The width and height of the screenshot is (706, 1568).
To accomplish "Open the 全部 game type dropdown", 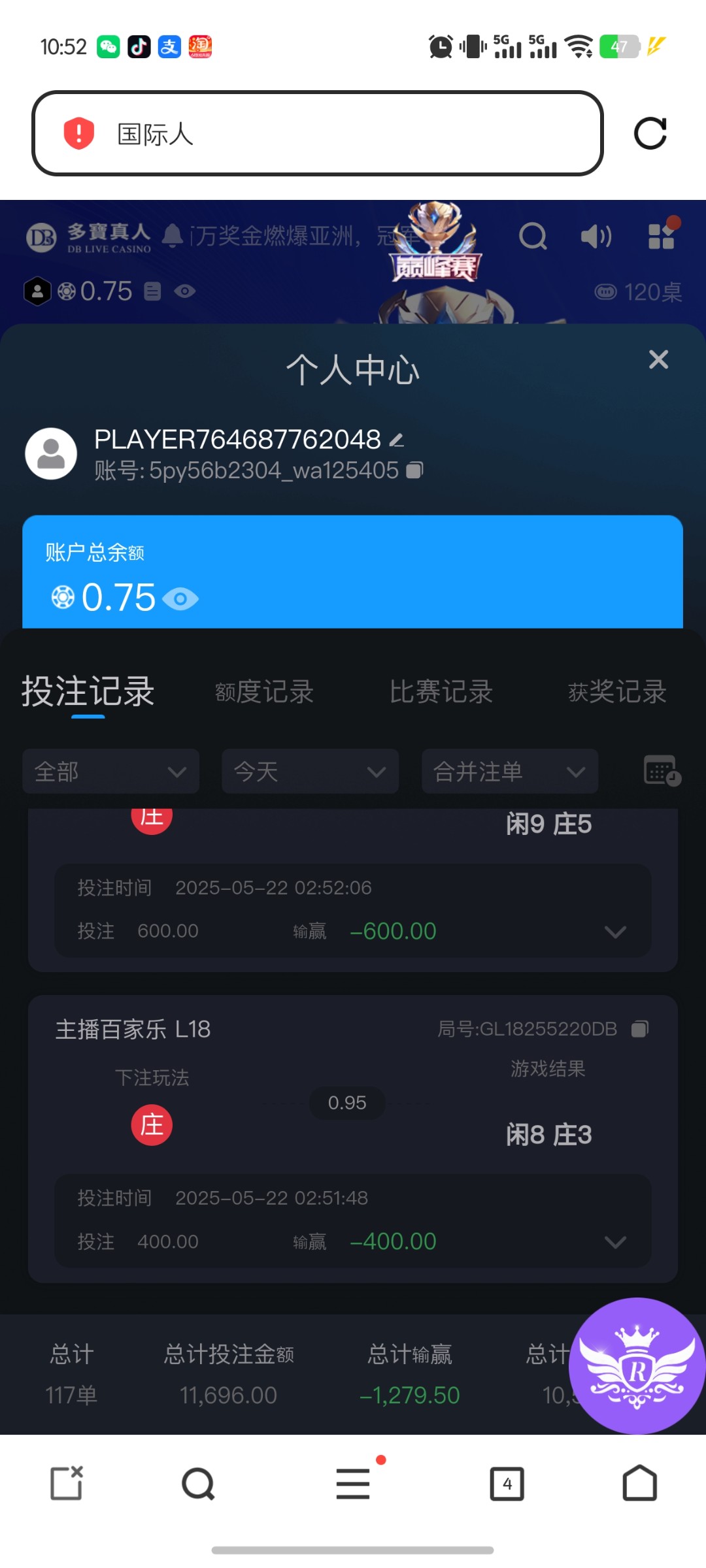I will coord(110,772).
